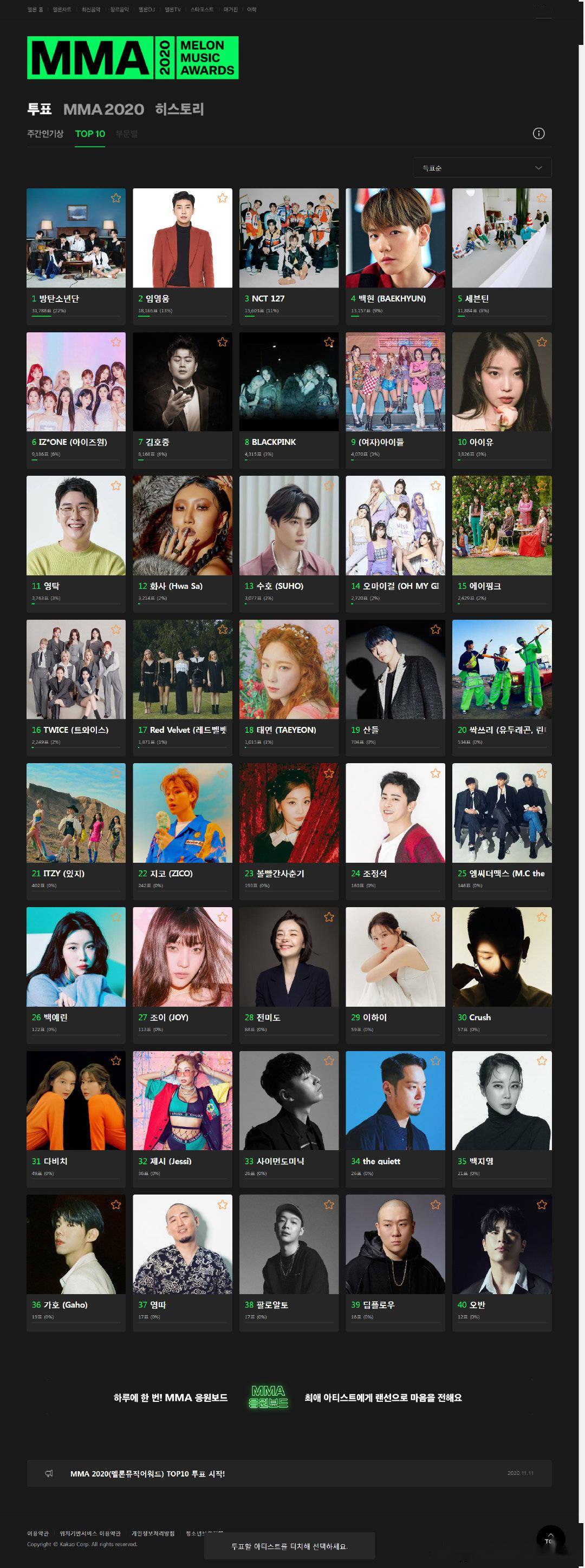The image size is (585, 1568).
Task: Switch to the 주간인기상 tab
Action: [x=45, y=134]
